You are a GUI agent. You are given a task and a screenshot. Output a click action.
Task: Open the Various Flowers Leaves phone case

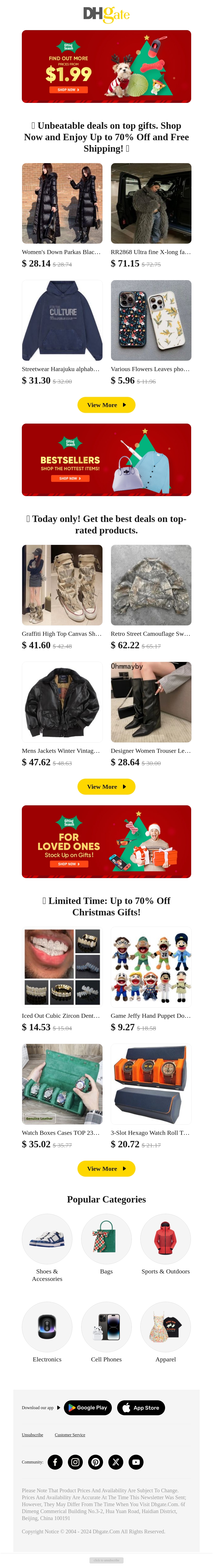click(151, 320)
